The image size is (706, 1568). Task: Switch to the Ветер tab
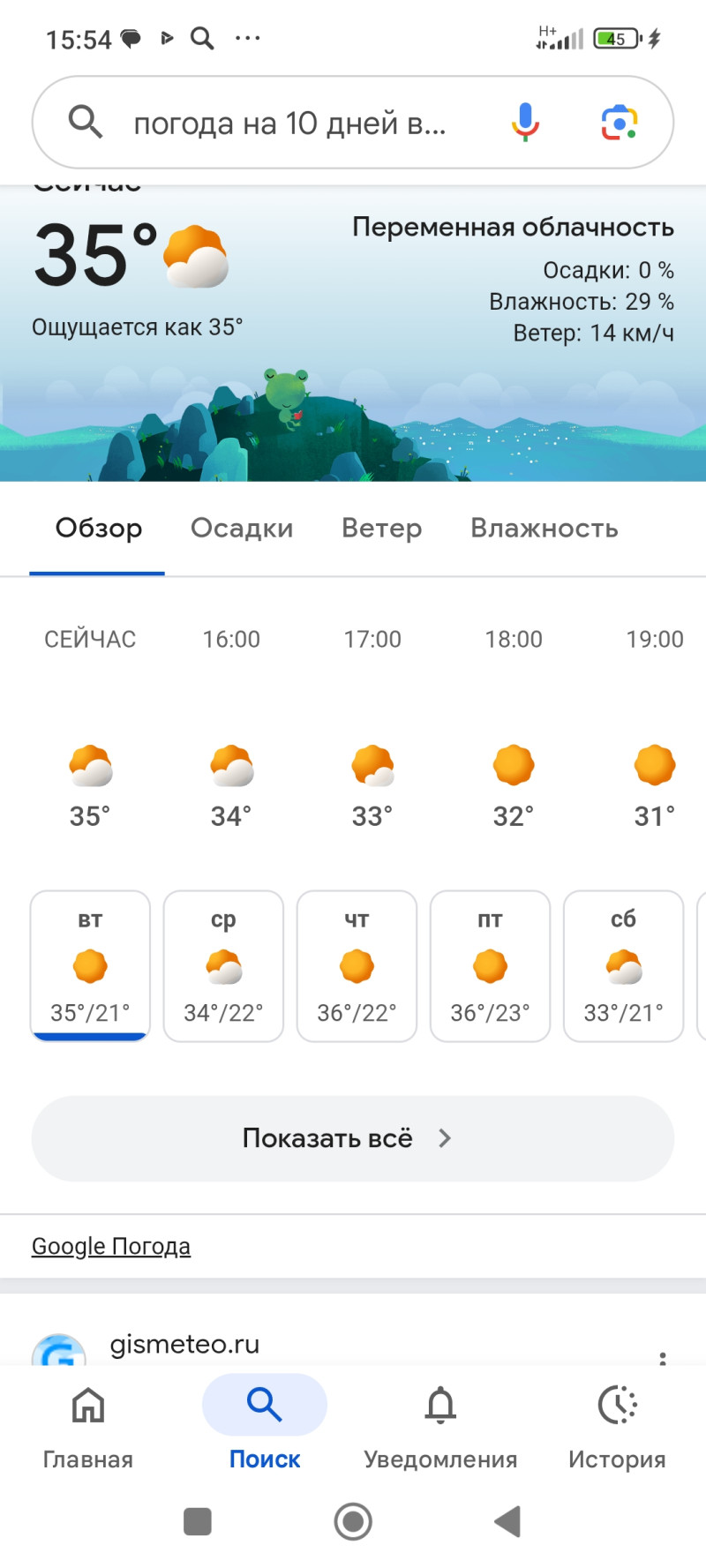pyautogui.click(x=381, y=528)
